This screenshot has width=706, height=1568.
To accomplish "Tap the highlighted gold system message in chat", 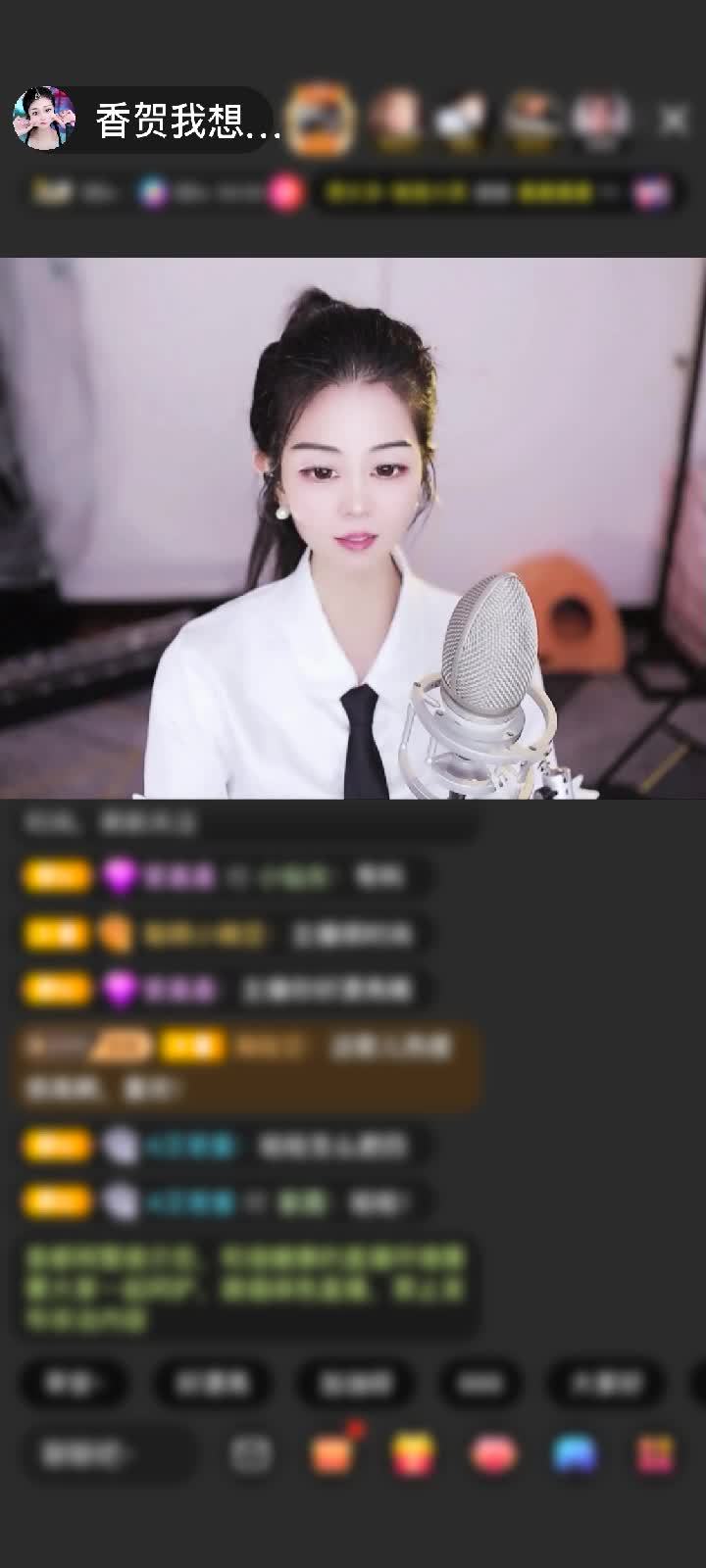I will 245,1063.
